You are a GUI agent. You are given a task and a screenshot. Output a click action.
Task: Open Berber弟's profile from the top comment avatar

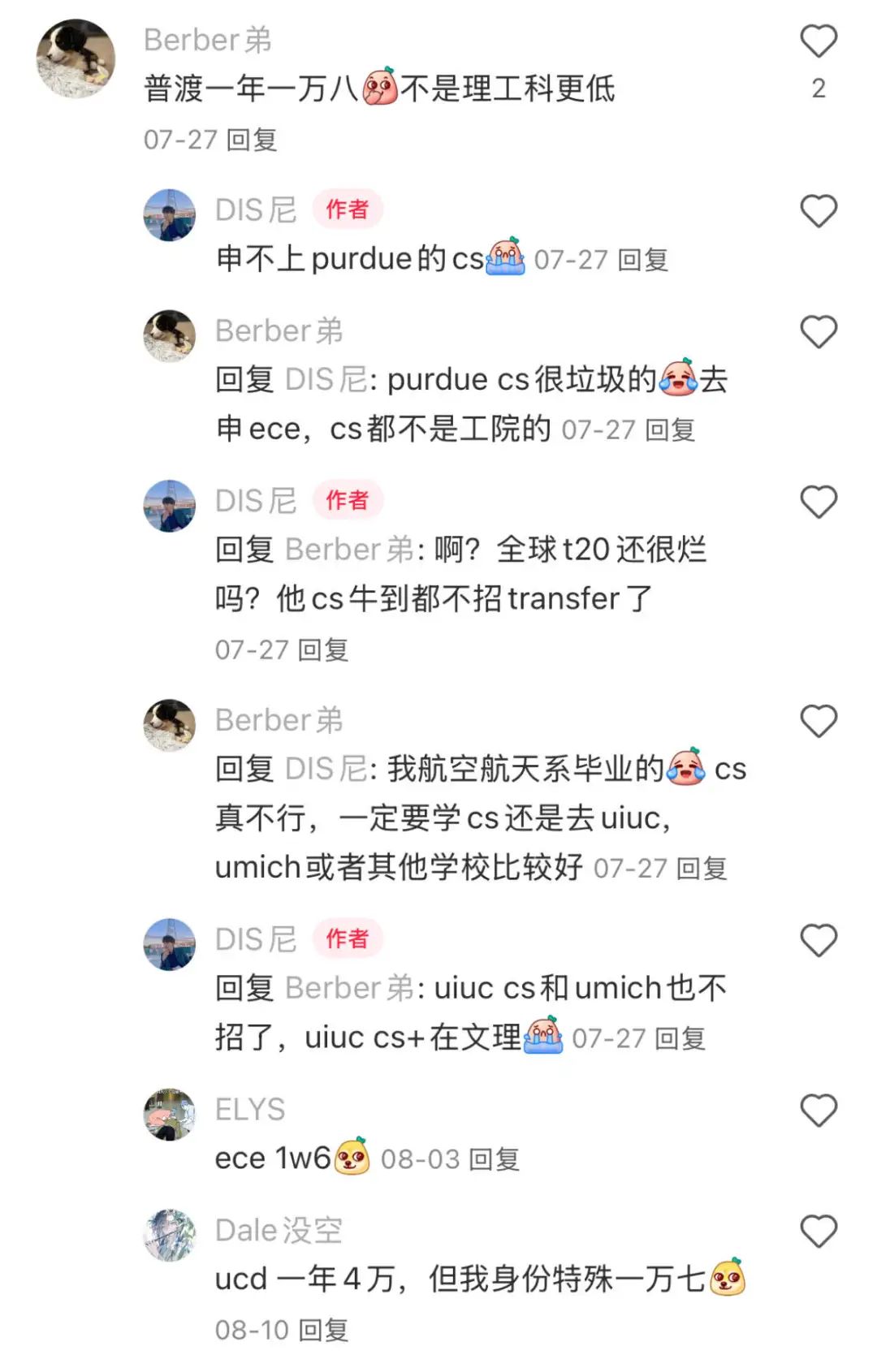(76, 58)
